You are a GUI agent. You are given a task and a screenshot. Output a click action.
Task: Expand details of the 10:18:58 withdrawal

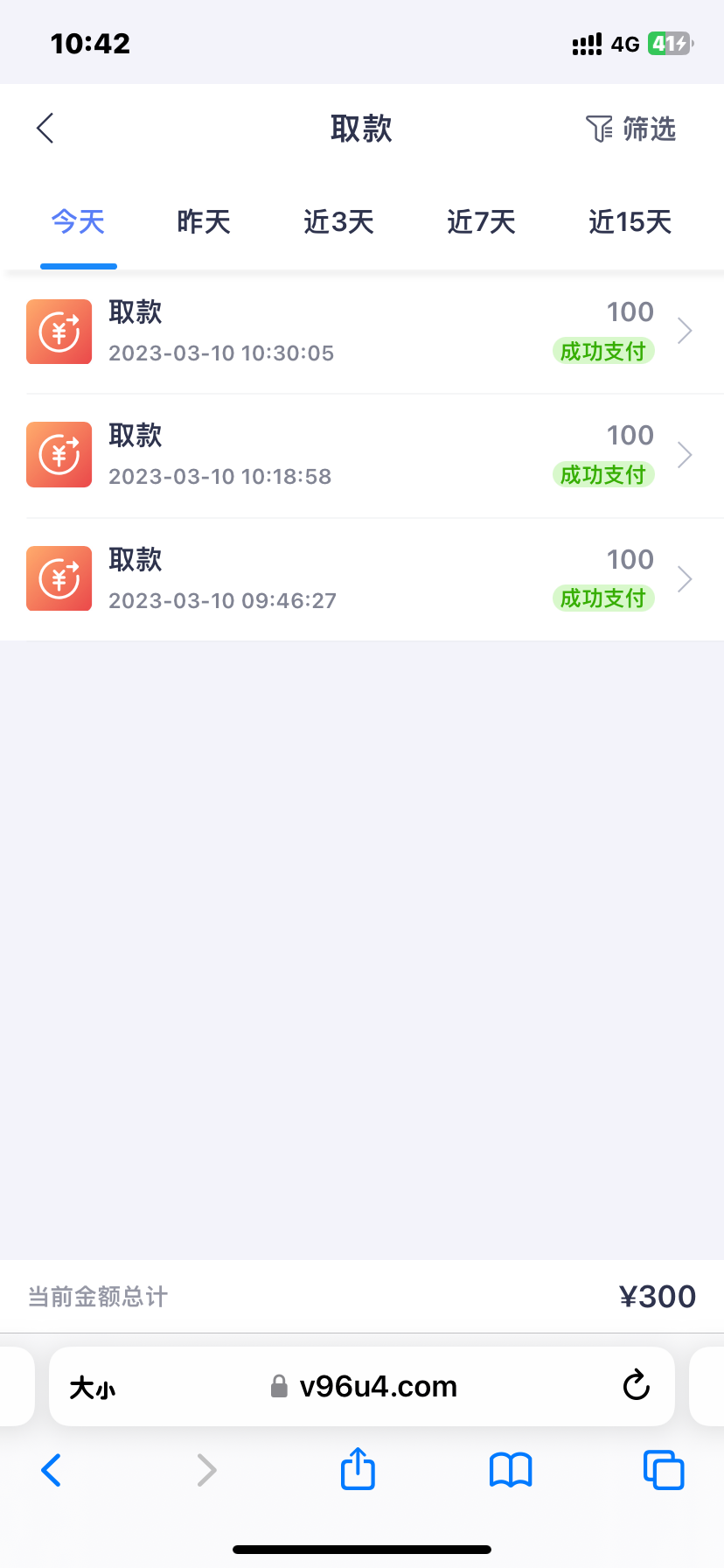coord(685,454)
